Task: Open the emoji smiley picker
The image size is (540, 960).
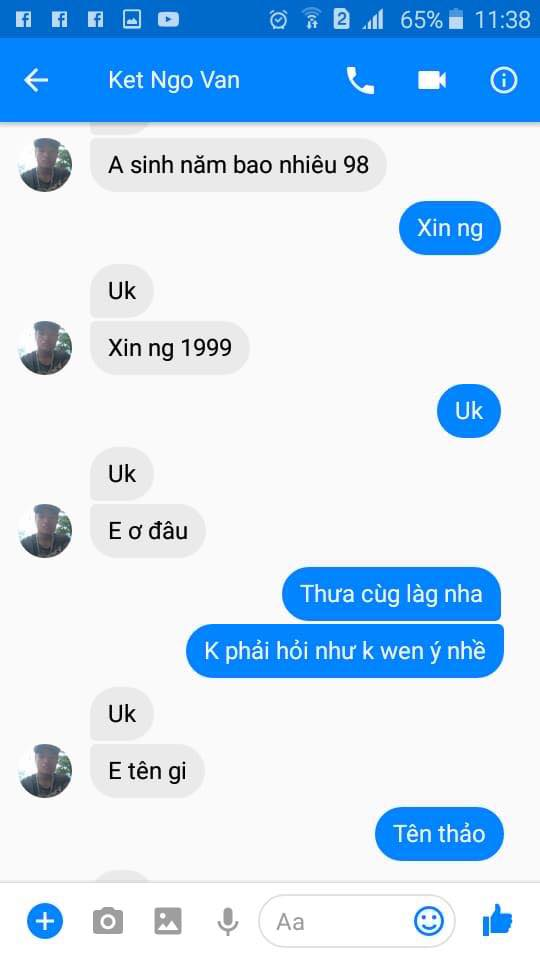Action: [429, 920]
